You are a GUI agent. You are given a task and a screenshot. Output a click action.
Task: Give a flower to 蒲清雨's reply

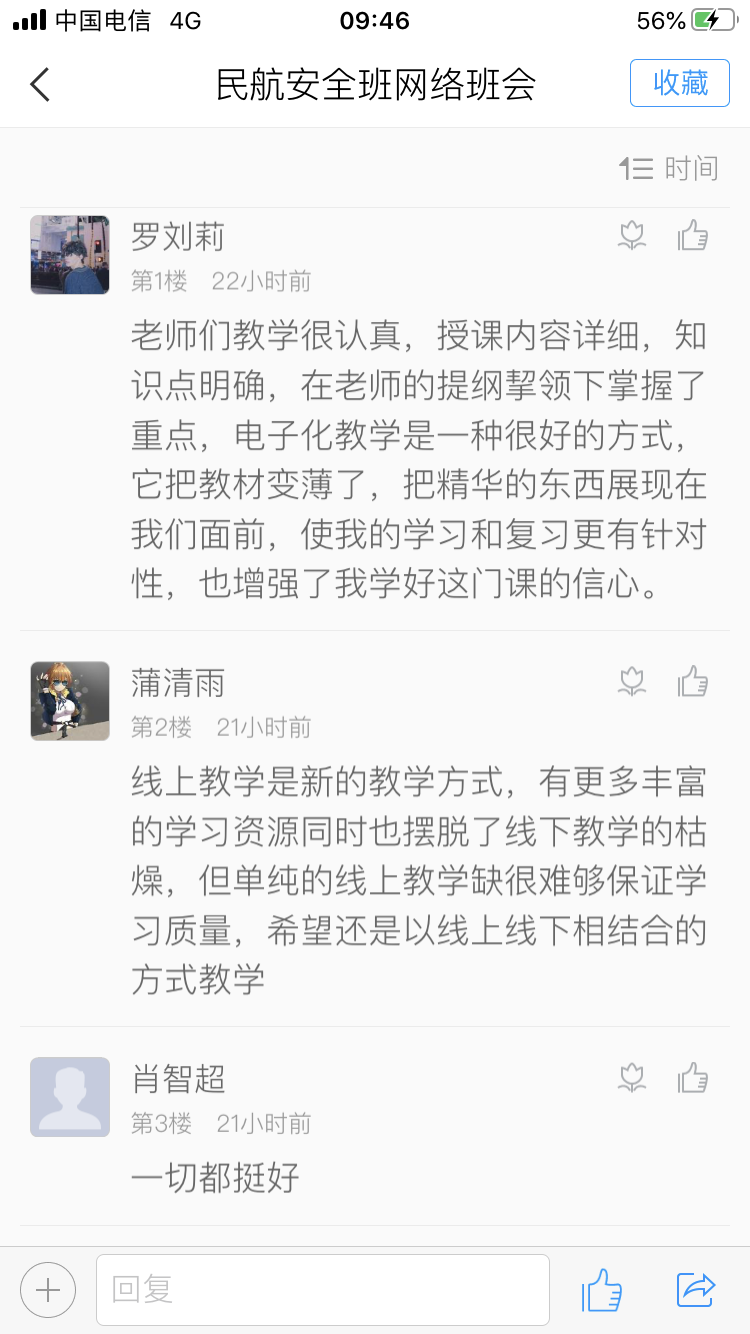point(631,682)
